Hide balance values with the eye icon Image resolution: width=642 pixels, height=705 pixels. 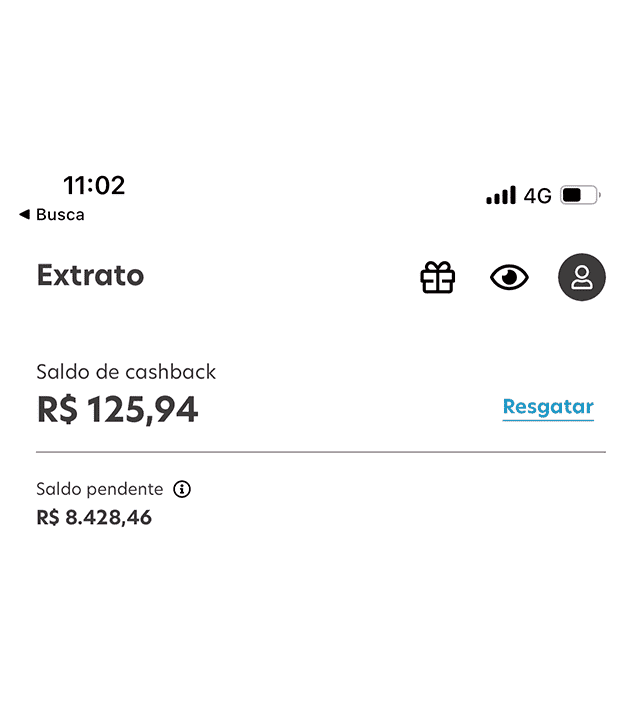(x=509, y=277)
